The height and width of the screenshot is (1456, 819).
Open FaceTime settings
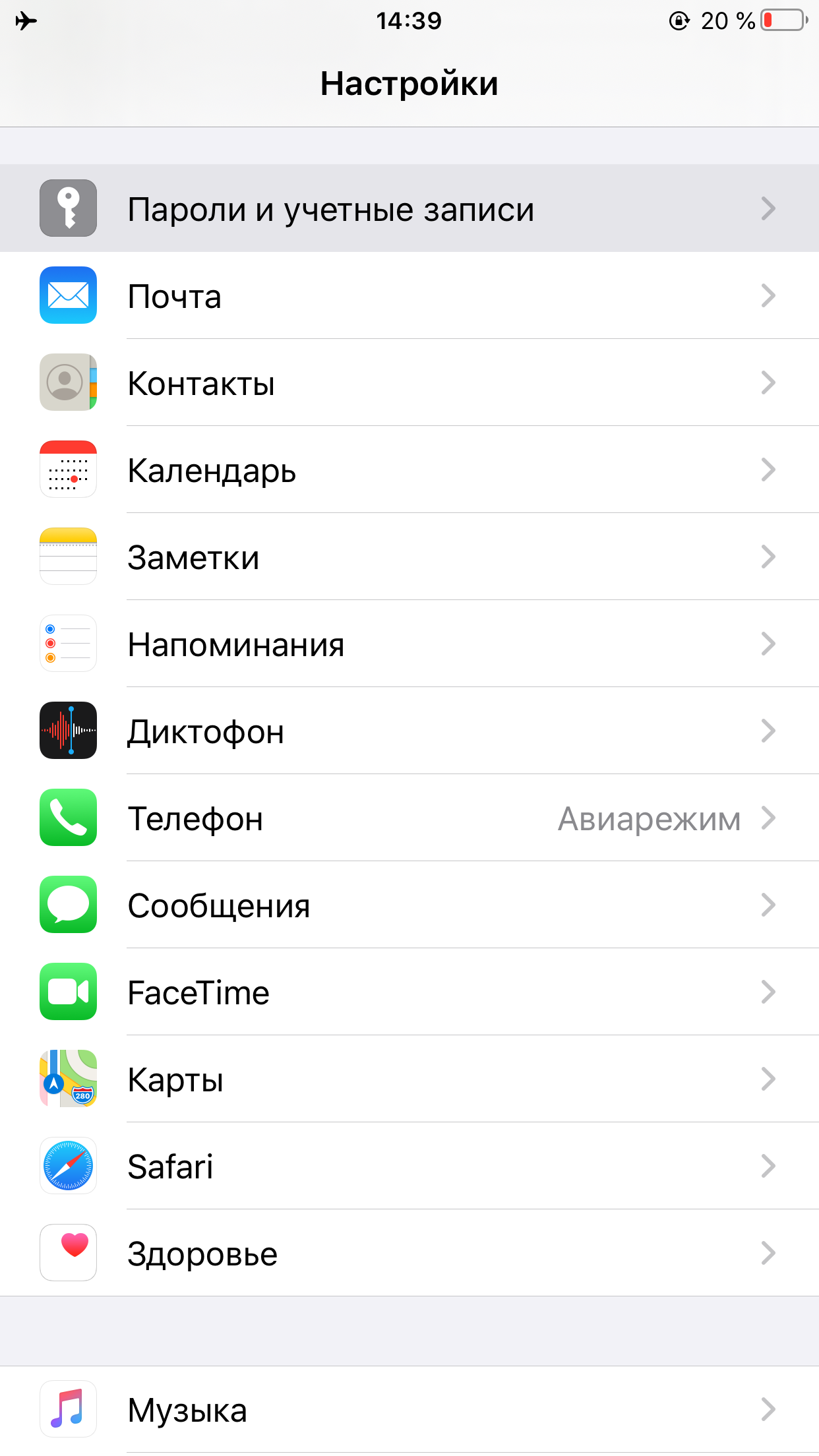pos(409,992)
